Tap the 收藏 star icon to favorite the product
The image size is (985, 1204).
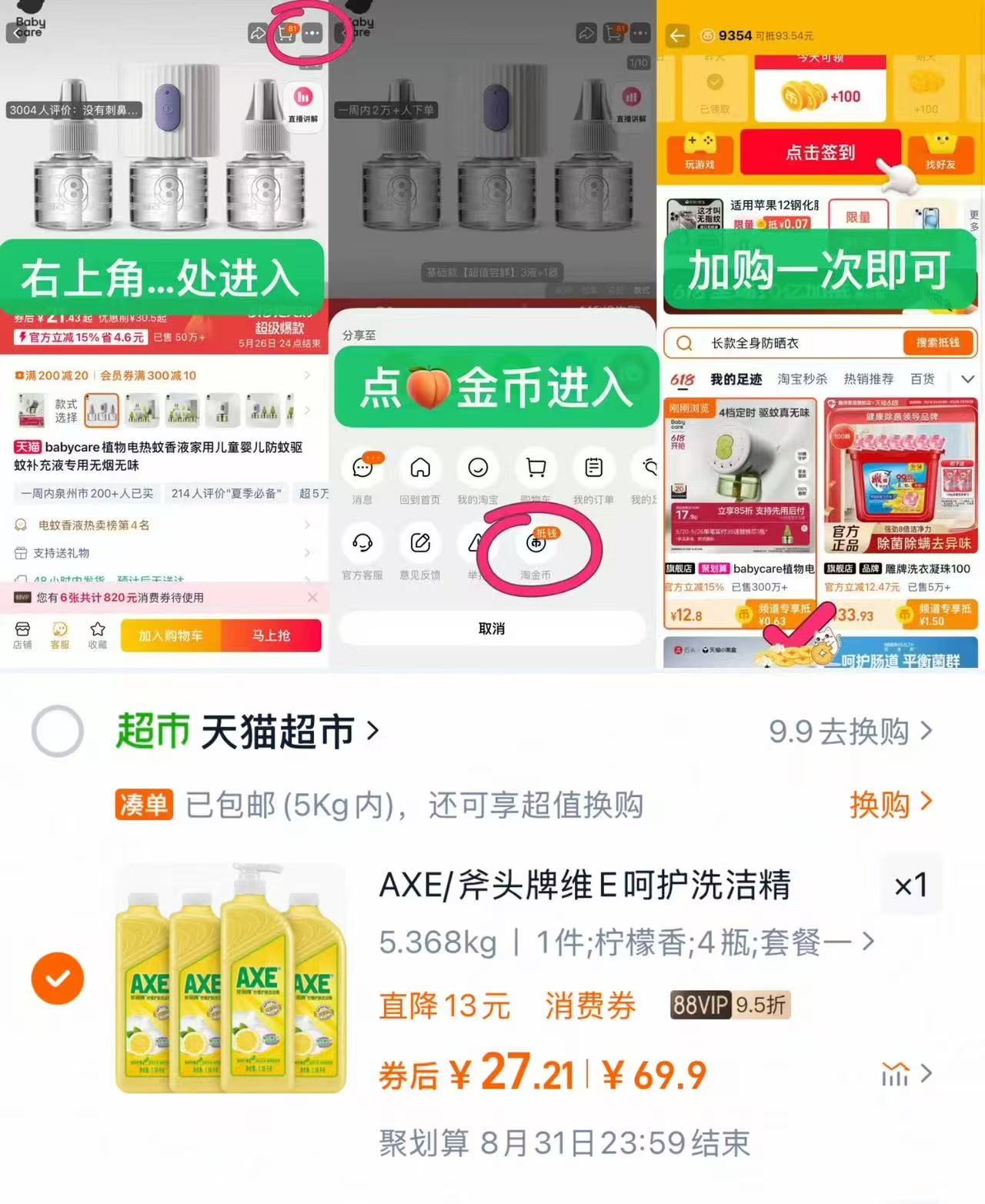click(97, 632)
